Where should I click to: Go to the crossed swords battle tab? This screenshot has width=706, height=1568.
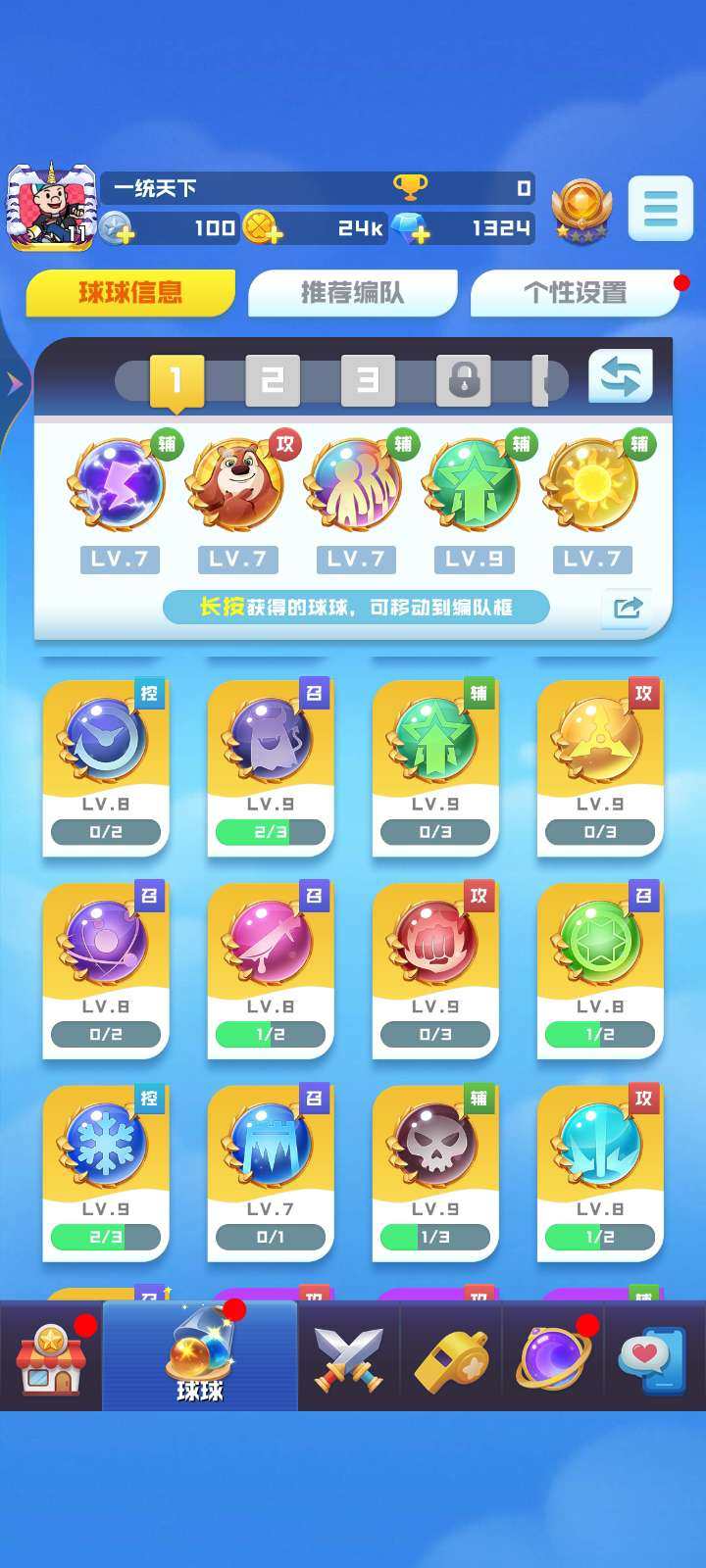click(348, 1358)
